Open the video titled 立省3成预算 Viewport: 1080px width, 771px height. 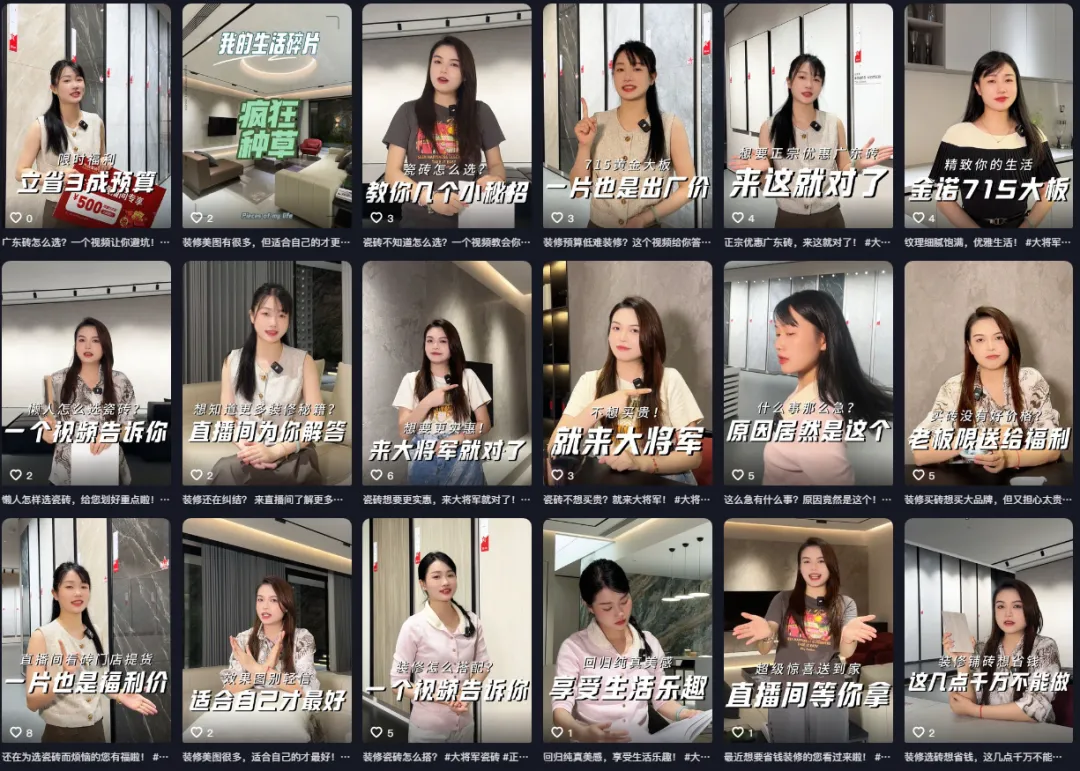(86, 116)
